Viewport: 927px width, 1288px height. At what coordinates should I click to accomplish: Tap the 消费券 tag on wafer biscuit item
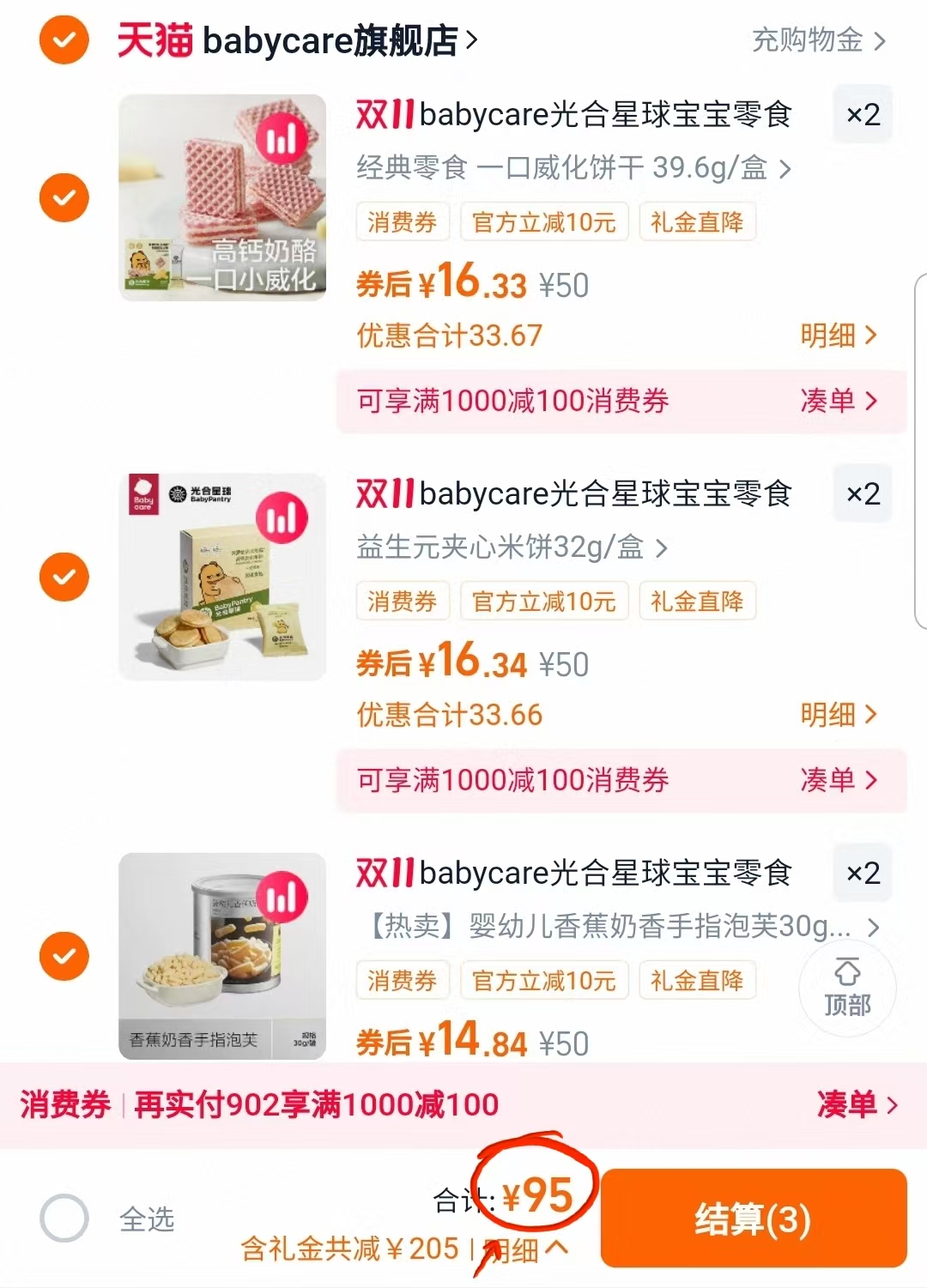click(x=403, y=221)
